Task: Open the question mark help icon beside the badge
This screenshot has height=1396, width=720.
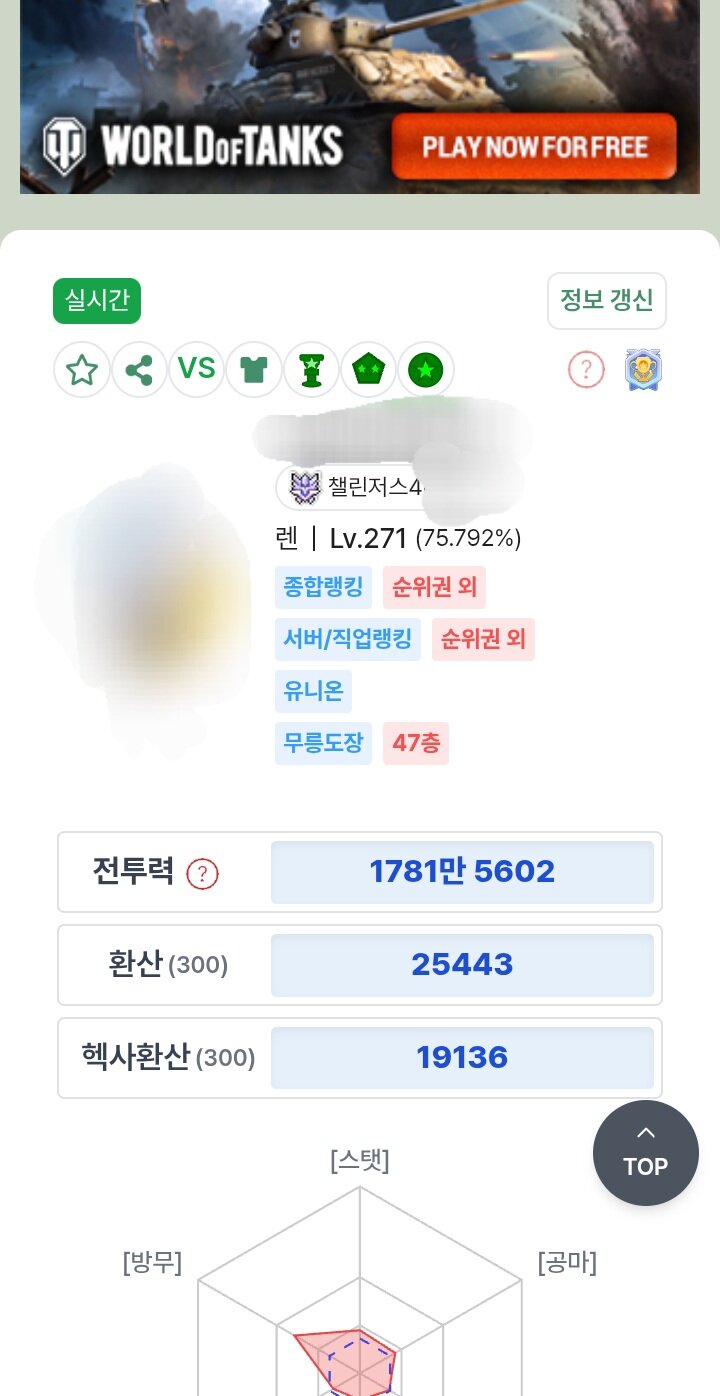Action: click(586, 370)
